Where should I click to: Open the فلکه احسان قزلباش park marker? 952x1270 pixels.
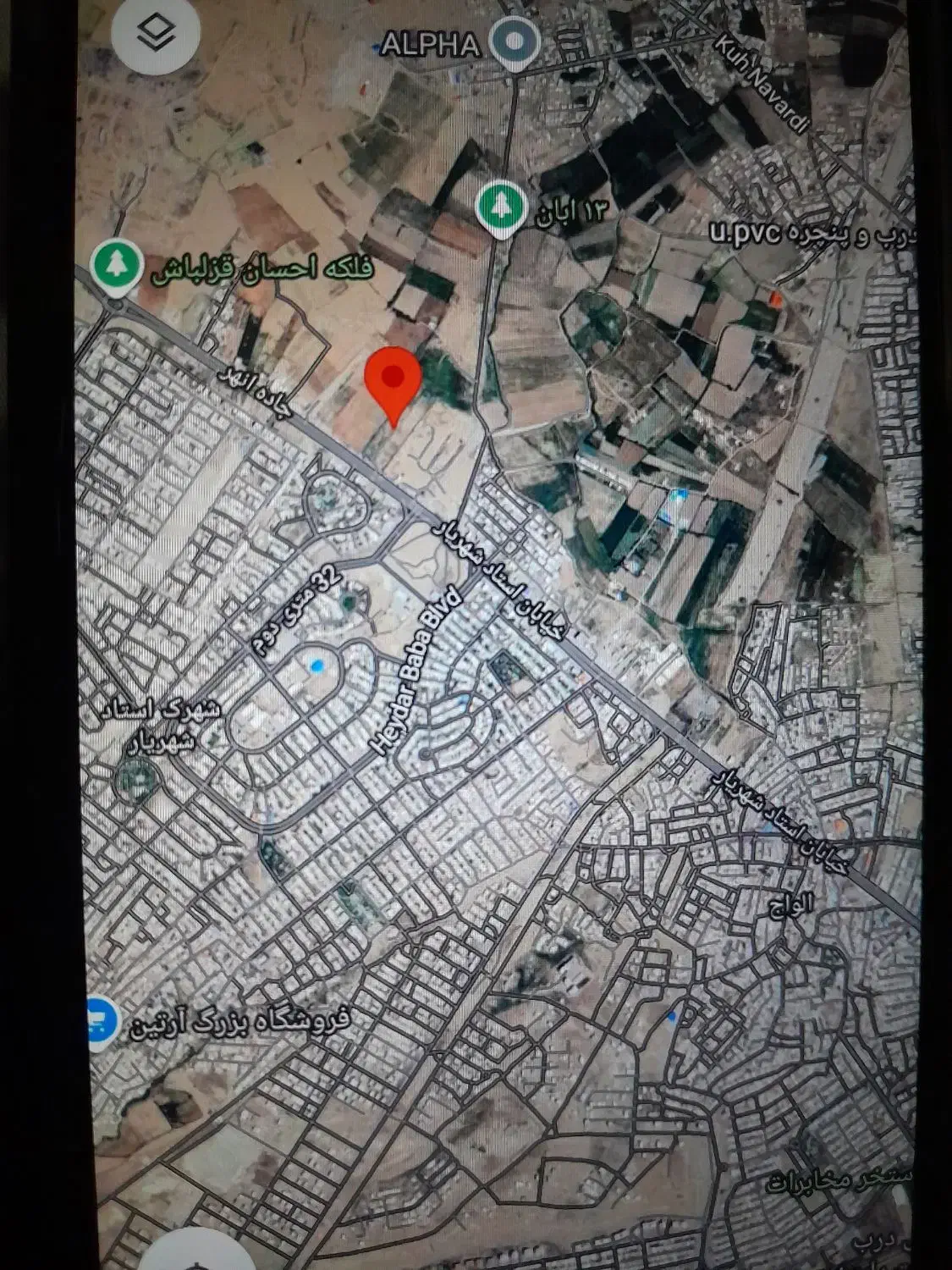pyautogui.click(x=117, y=266)
